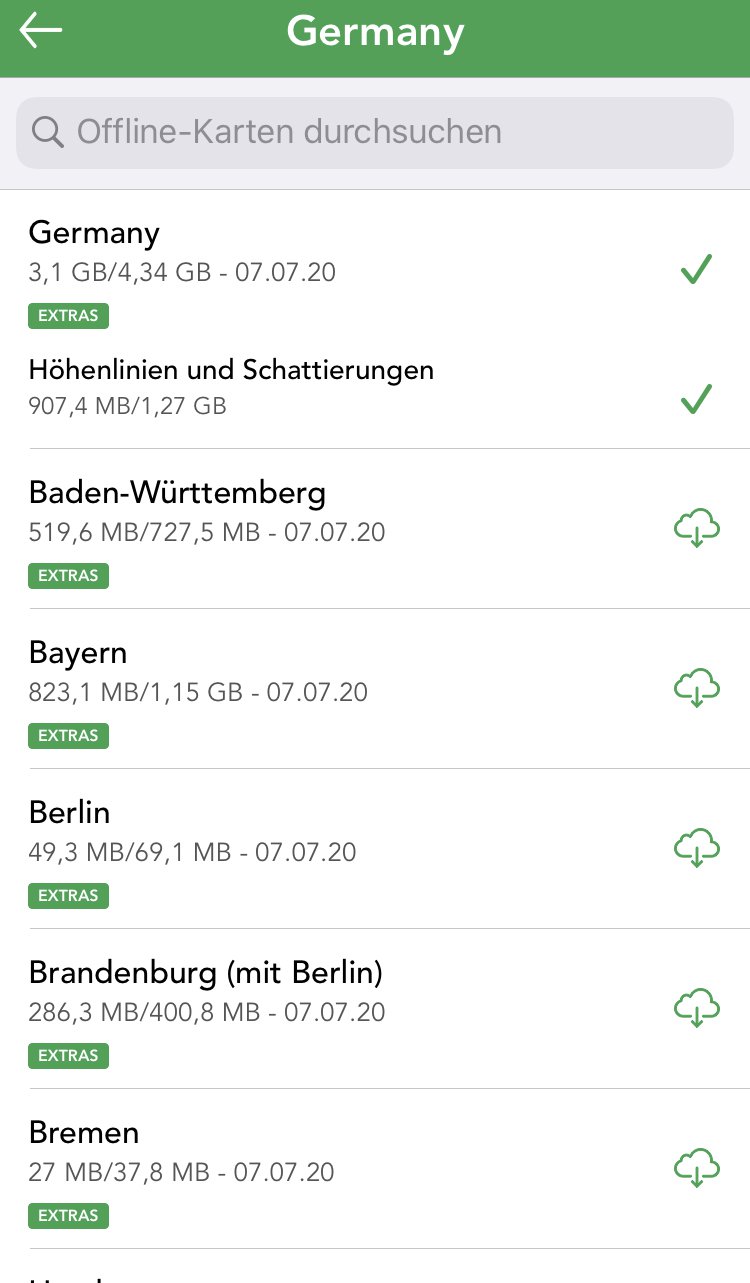Go back using the top-left arrow

point(40,31)
